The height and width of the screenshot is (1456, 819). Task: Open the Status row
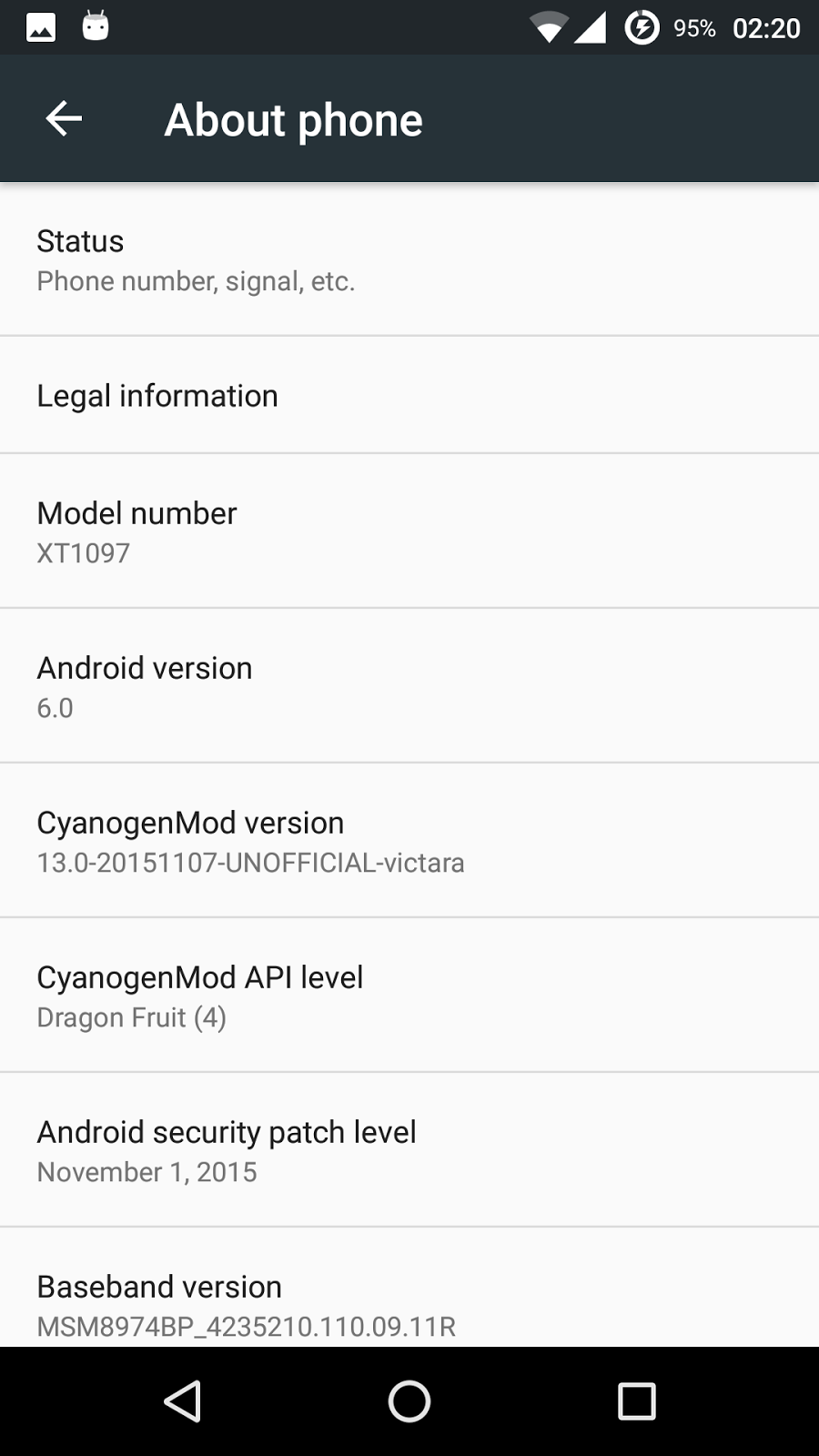click(409, 259)
